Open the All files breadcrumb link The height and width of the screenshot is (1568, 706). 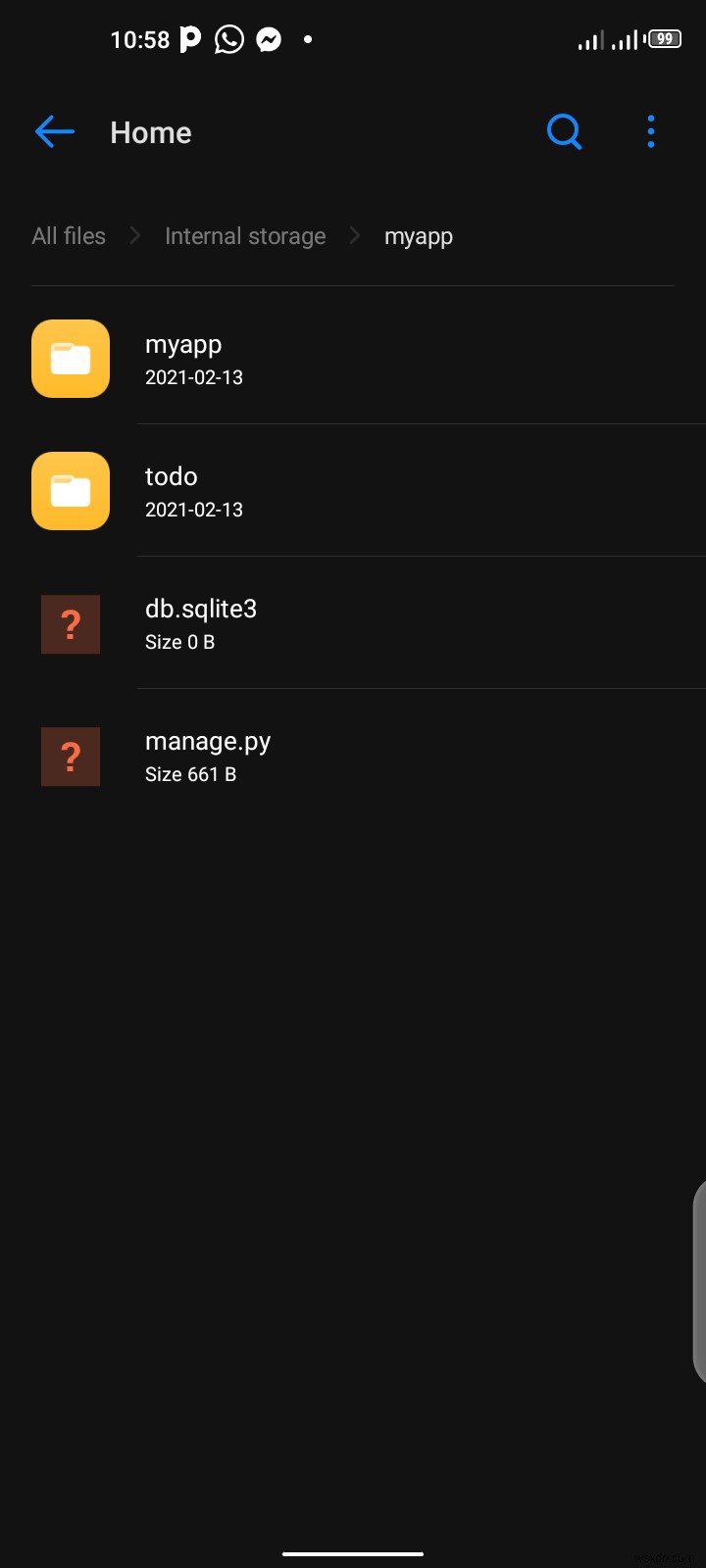pyautogui.click(x=68, y=235)
